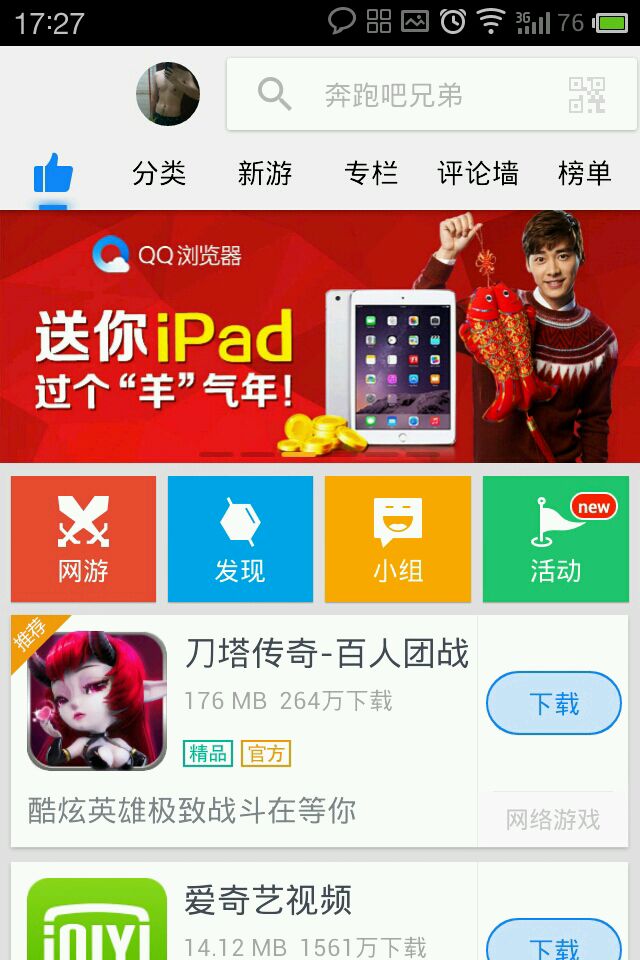Image resolution: width=640 pixels, height=960 pixels.
Task: Open the 活动 tile
Action: point(555,539)
